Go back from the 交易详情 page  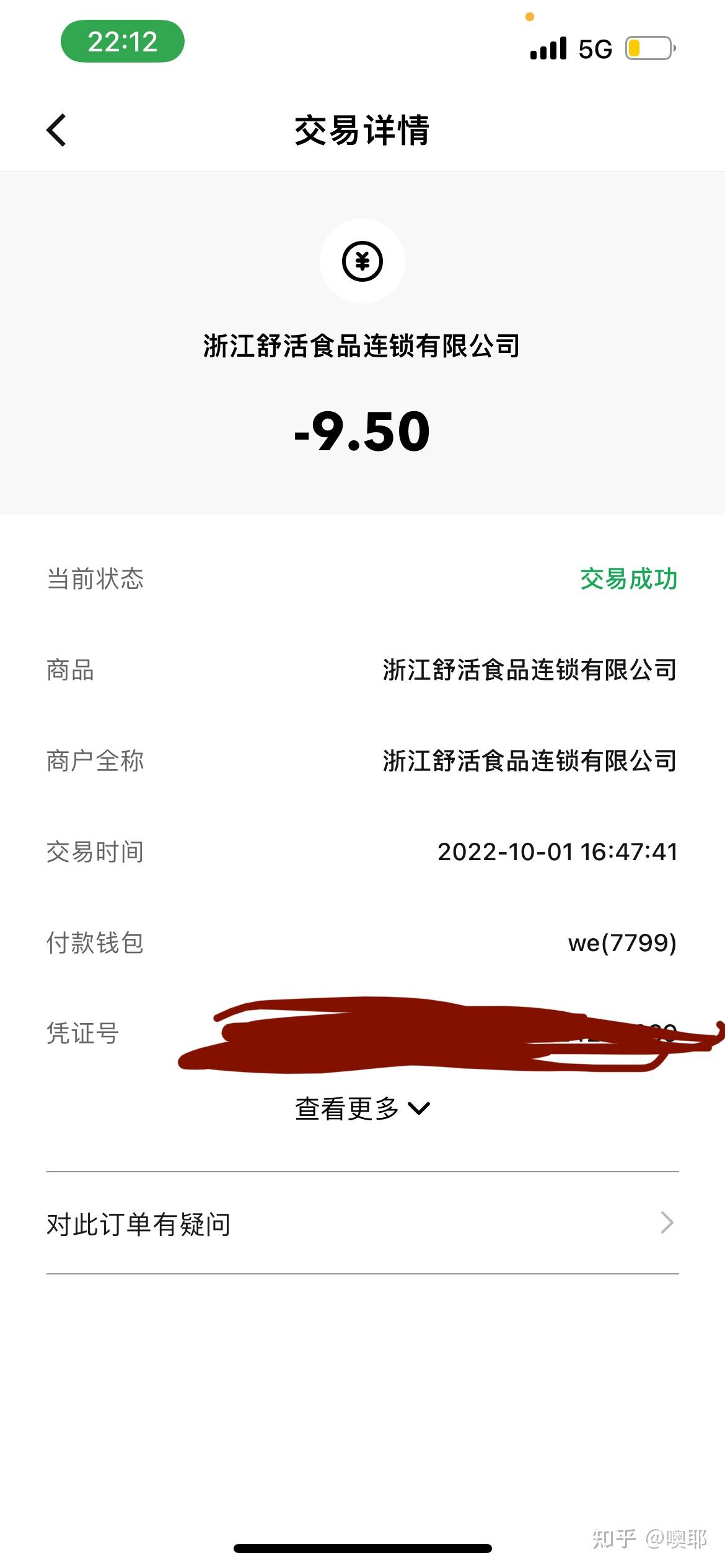pyautogui.click(x=56, y=130)
